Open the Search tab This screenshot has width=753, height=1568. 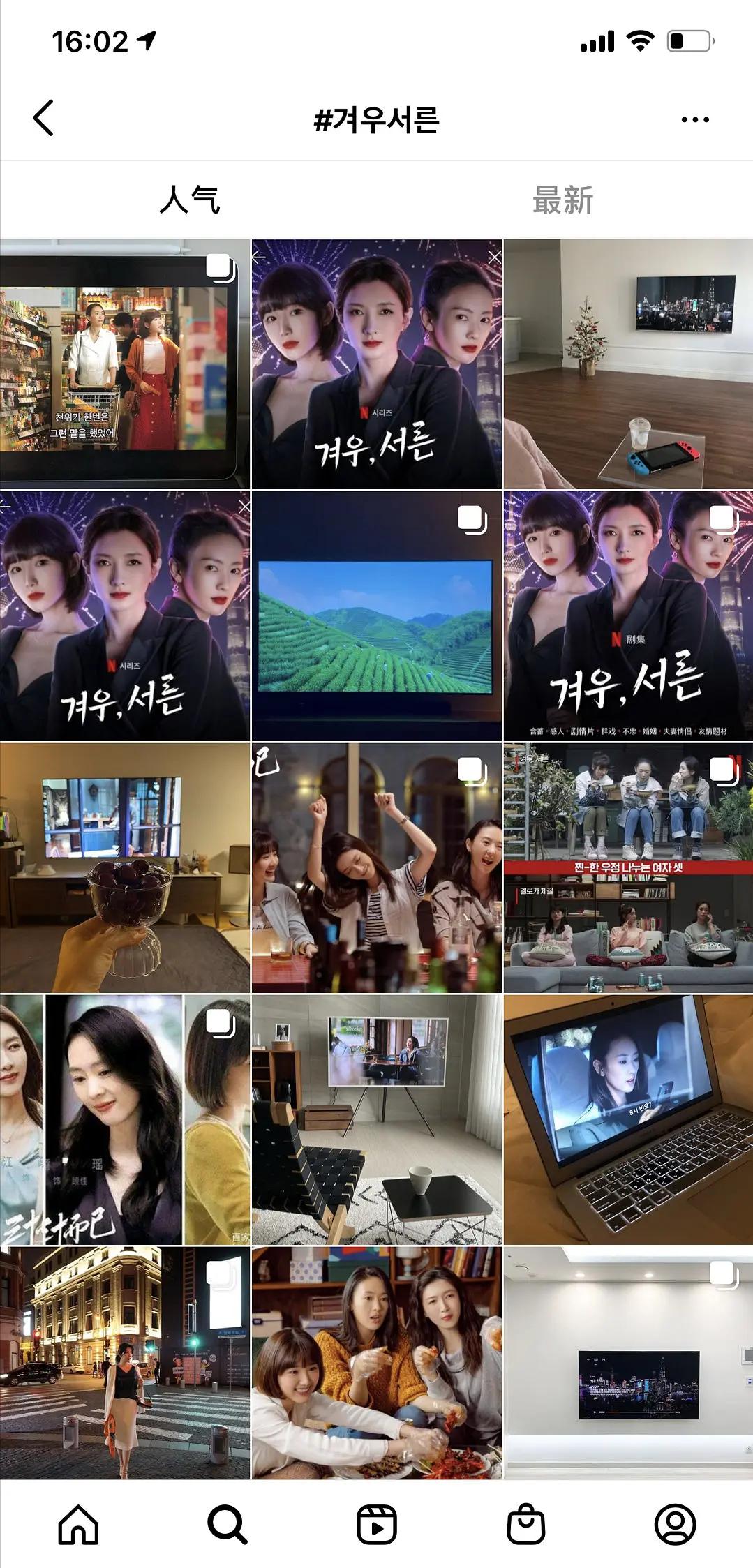point(227,1524)
